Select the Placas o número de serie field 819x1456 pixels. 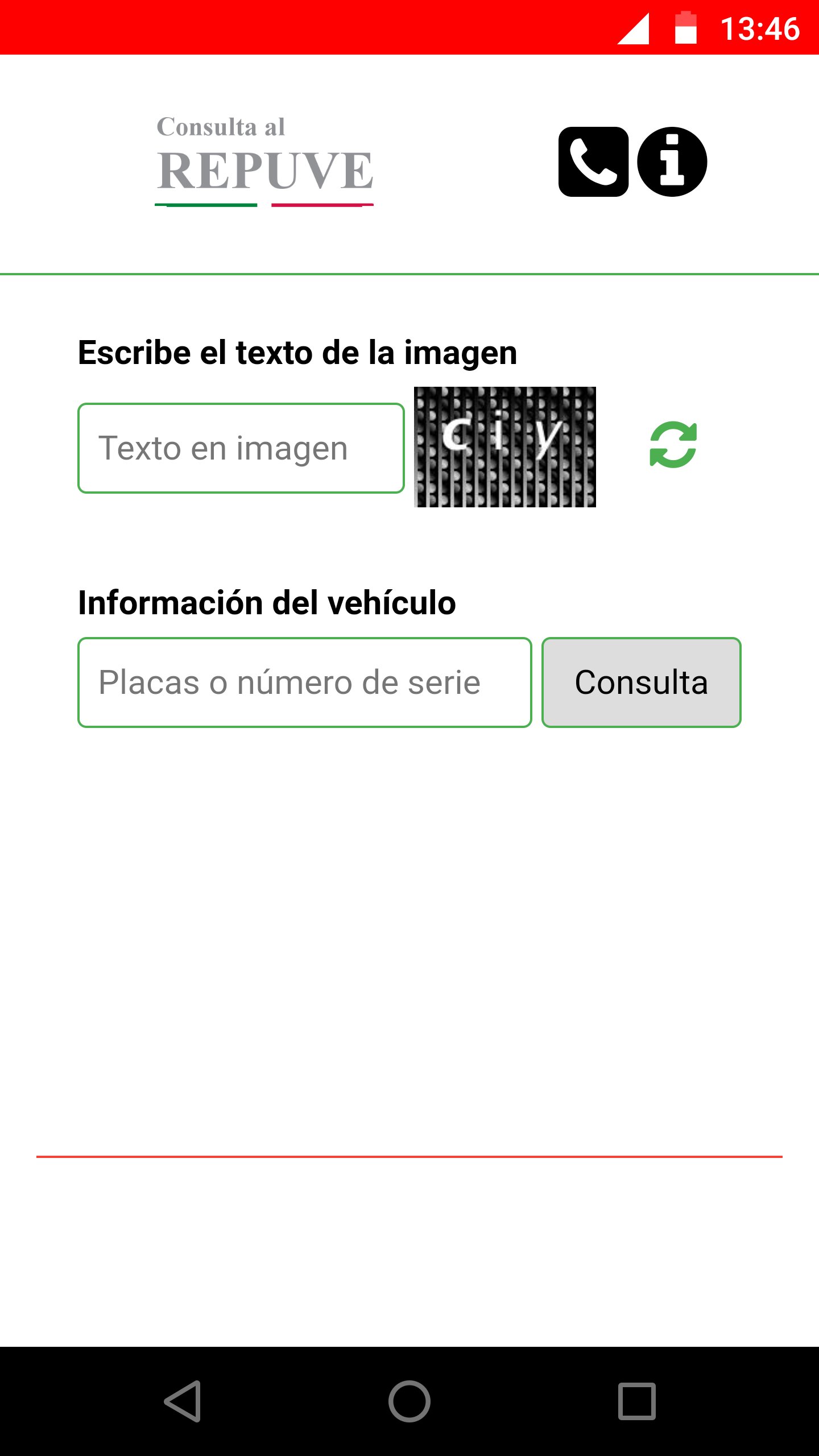point(305,682)
